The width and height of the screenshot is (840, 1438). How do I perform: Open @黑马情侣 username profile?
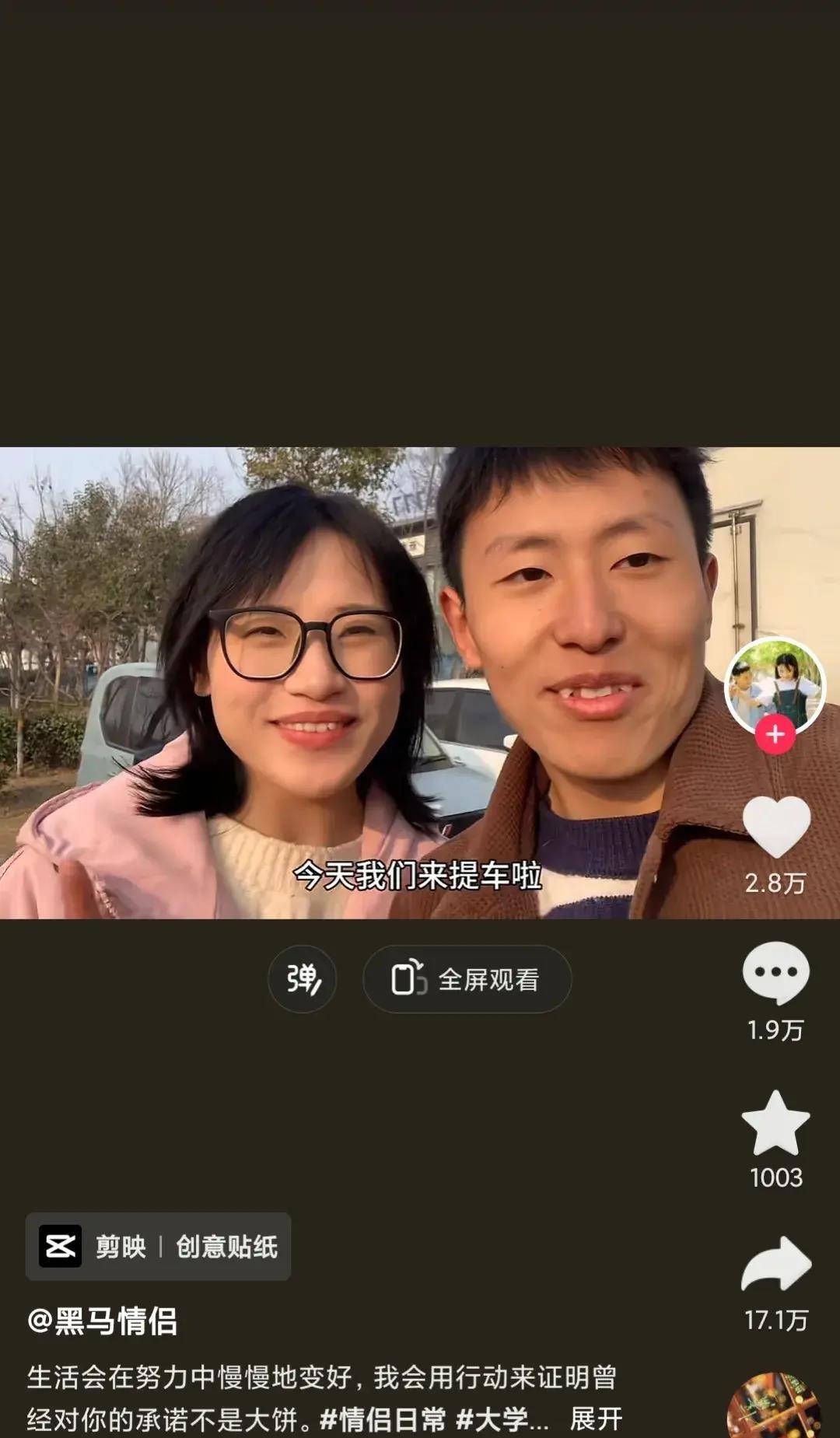103,1321
